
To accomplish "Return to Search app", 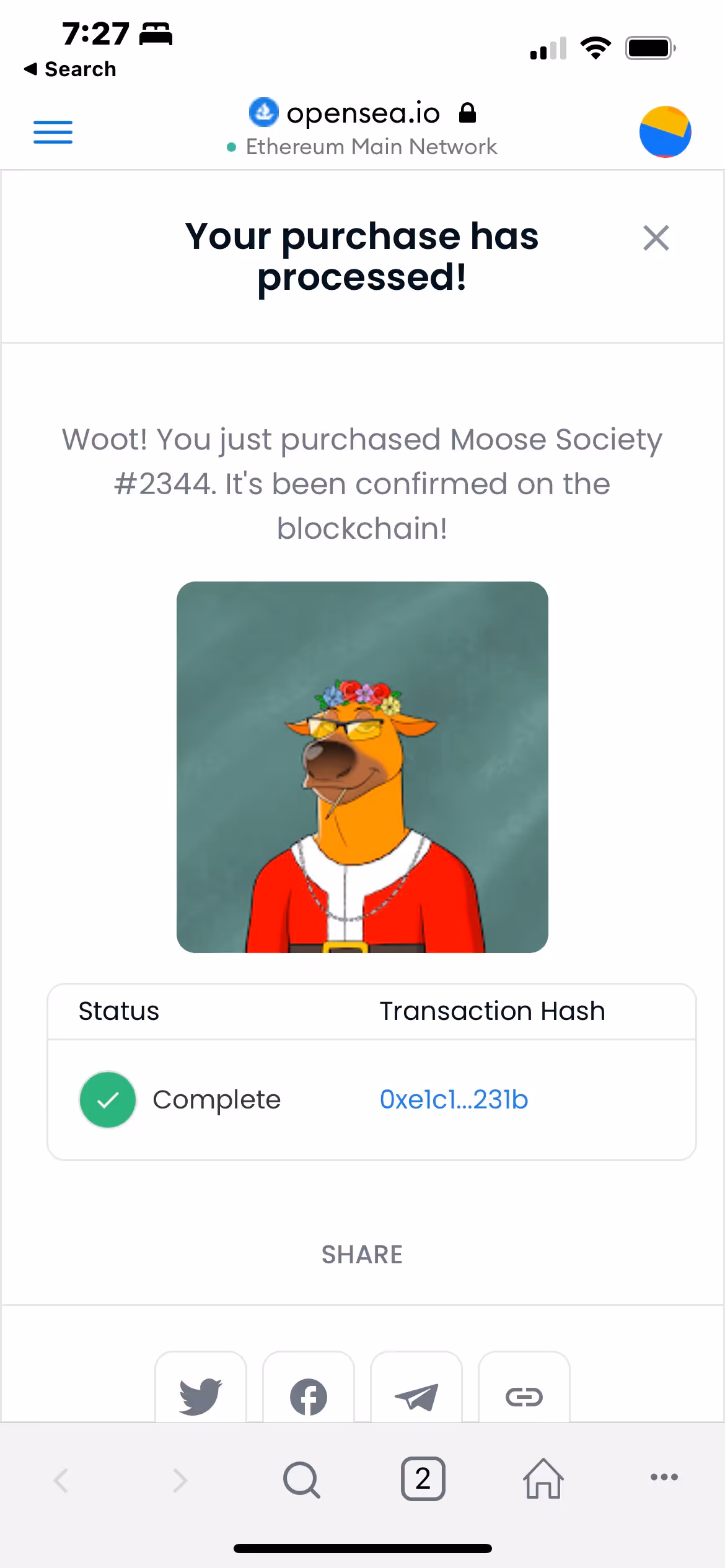I will tap(70, 69).
